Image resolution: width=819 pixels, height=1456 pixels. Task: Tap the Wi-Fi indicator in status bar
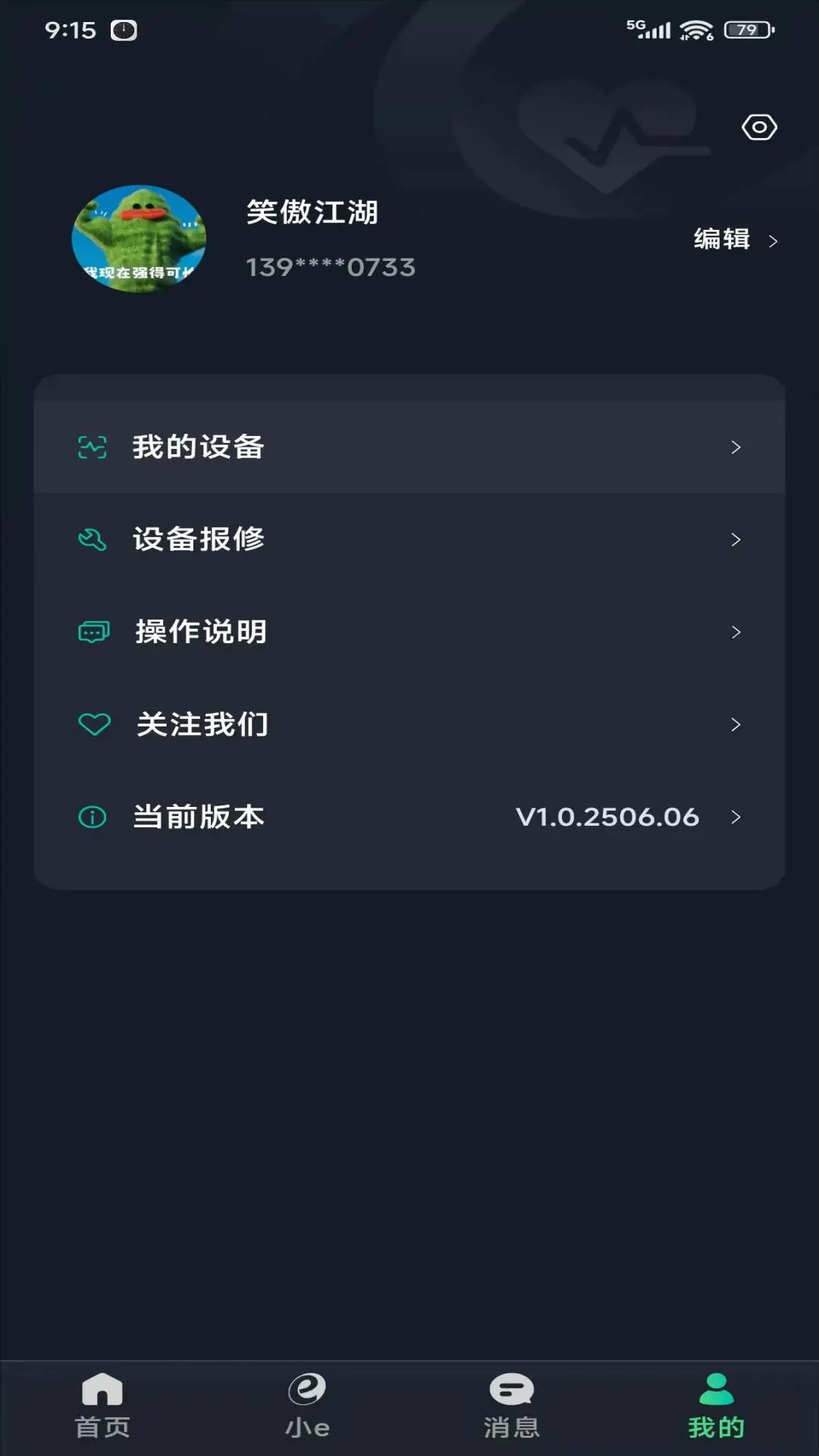click(695, 30)
